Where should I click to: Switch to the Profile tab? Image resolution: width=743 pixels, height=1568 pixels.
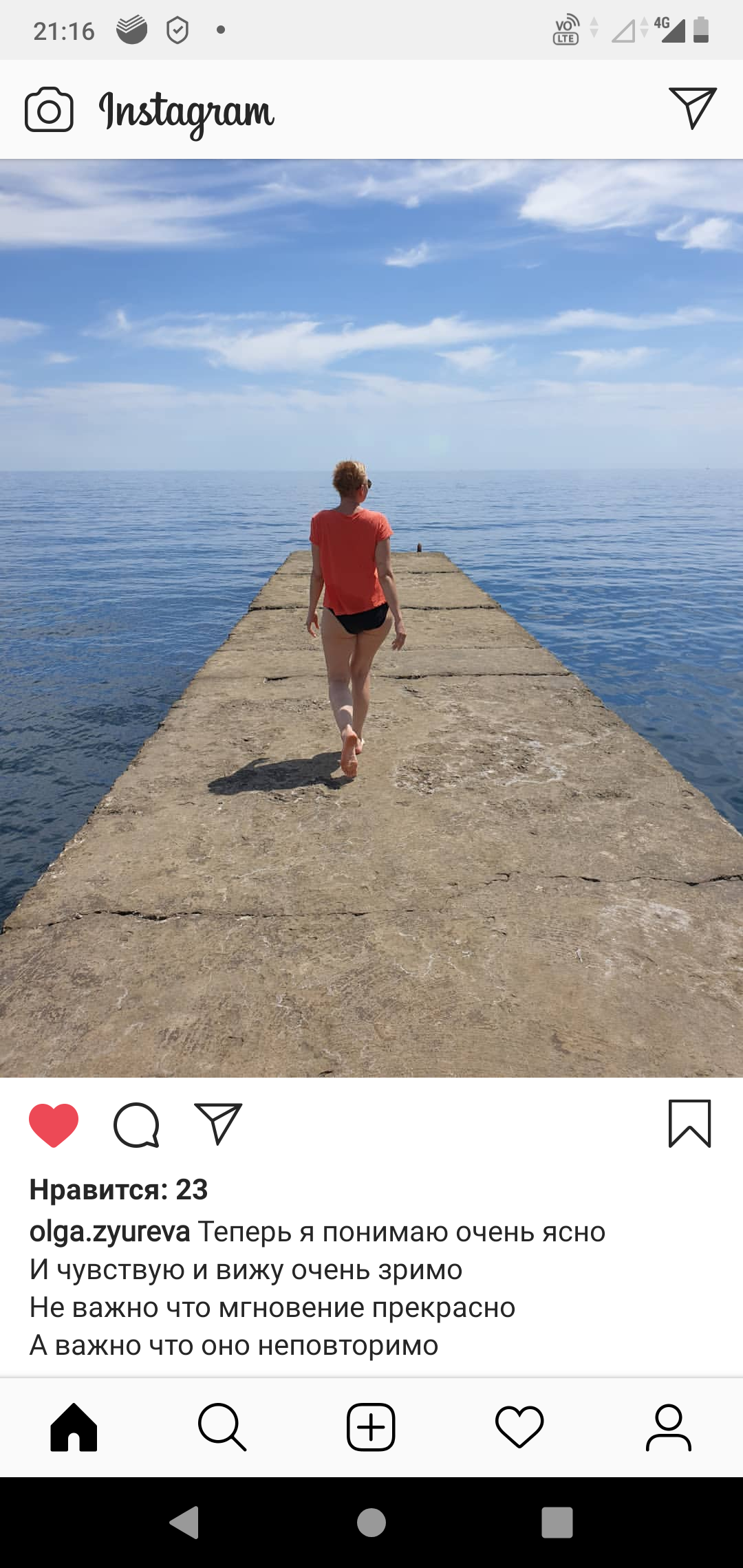[668, 1427]
